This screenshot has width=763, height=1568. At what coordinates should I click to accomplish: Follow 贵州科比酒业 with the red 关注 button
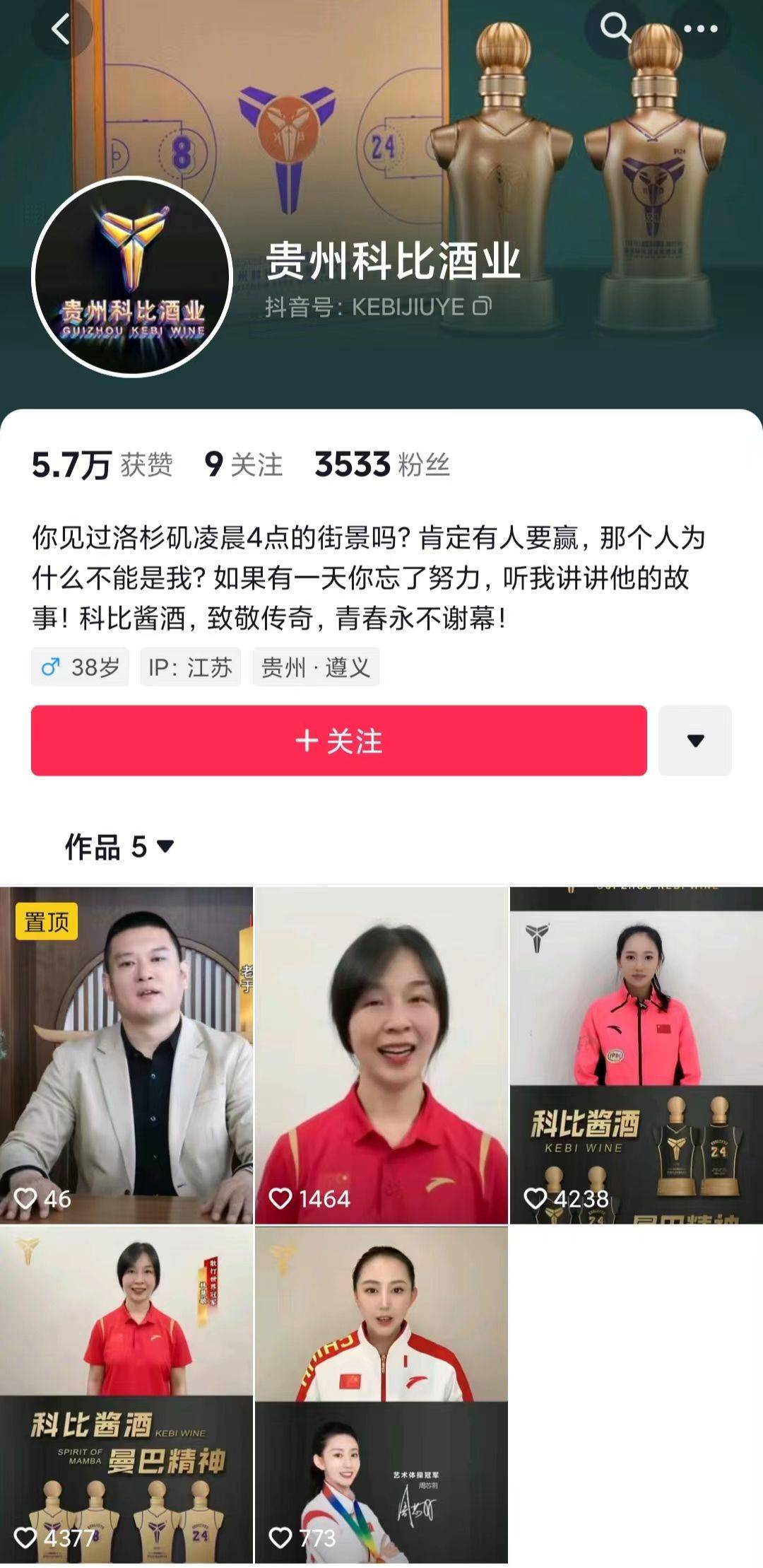click(x=338, y=740)
